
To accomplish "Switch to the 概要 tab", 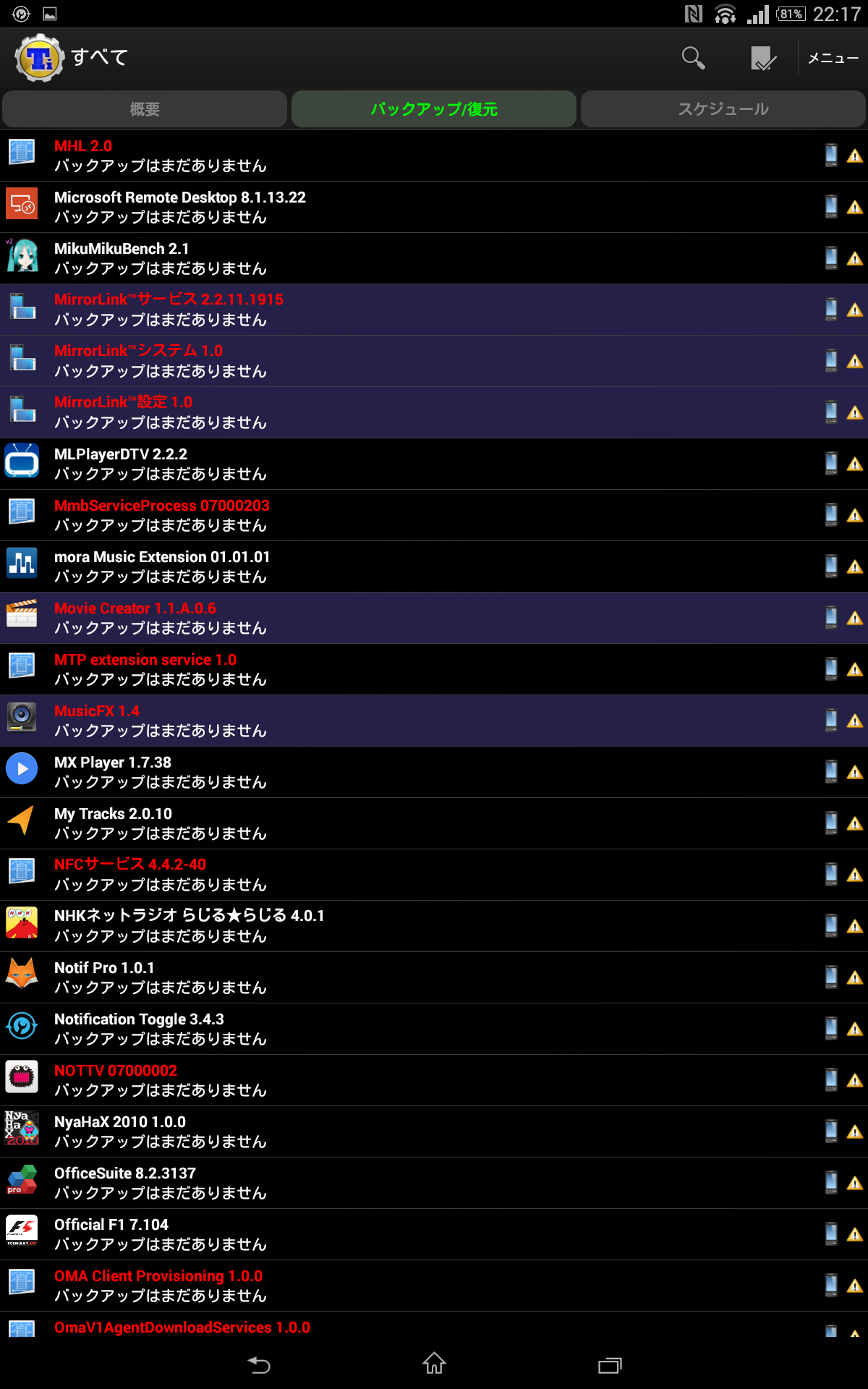I will pos(145,109).
